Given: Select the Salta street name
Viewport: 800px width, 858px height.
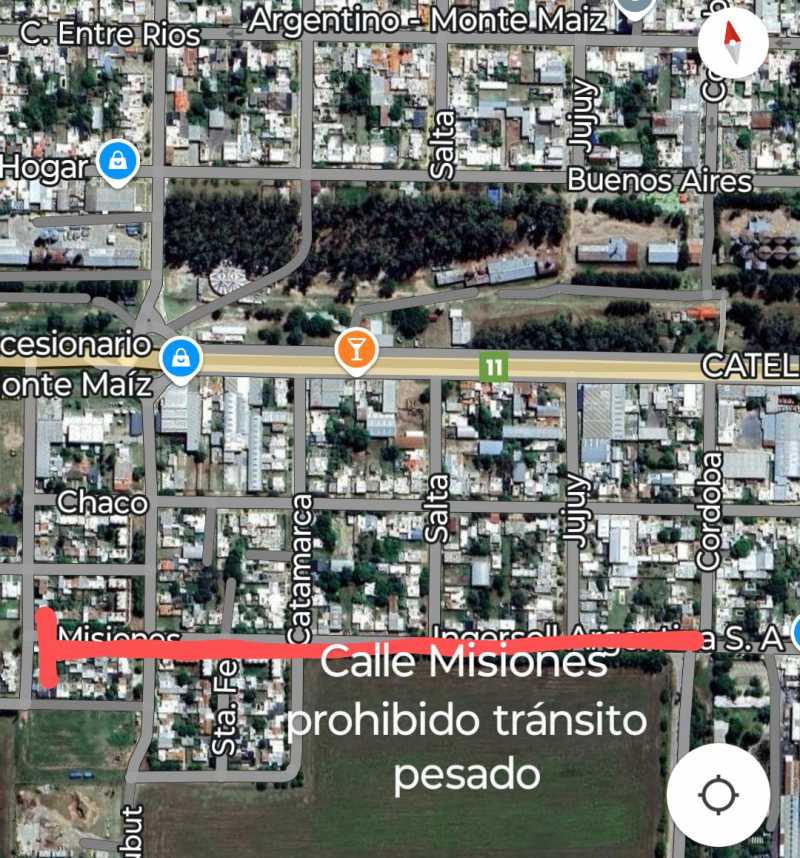Looking at the screenshot, I should (x=438, y=510).
